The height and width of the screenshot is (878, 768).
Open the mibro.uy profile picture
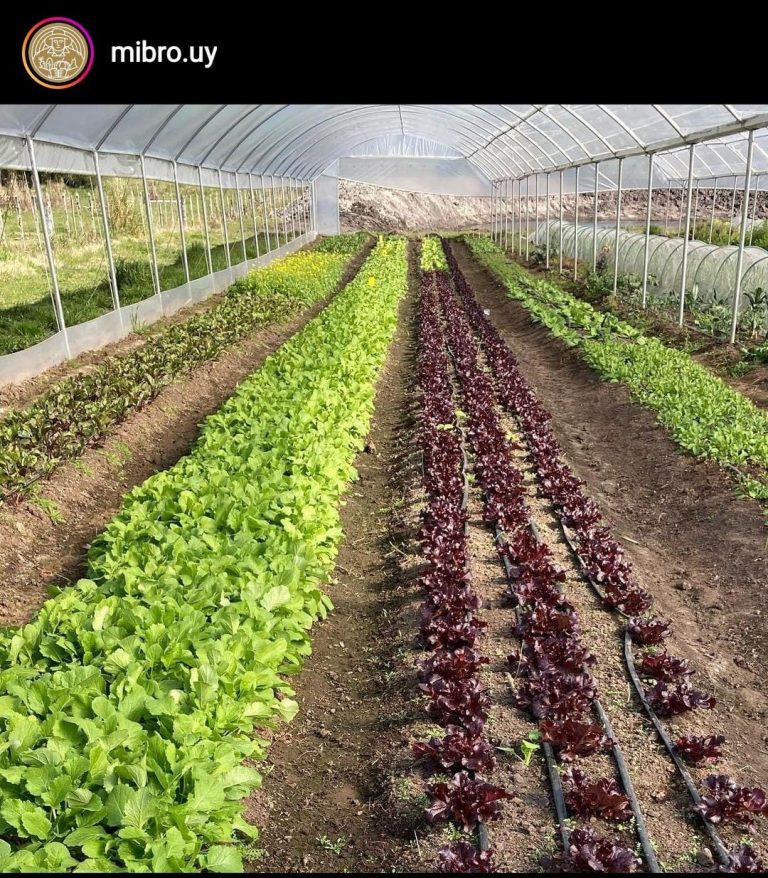pos(58,53)
